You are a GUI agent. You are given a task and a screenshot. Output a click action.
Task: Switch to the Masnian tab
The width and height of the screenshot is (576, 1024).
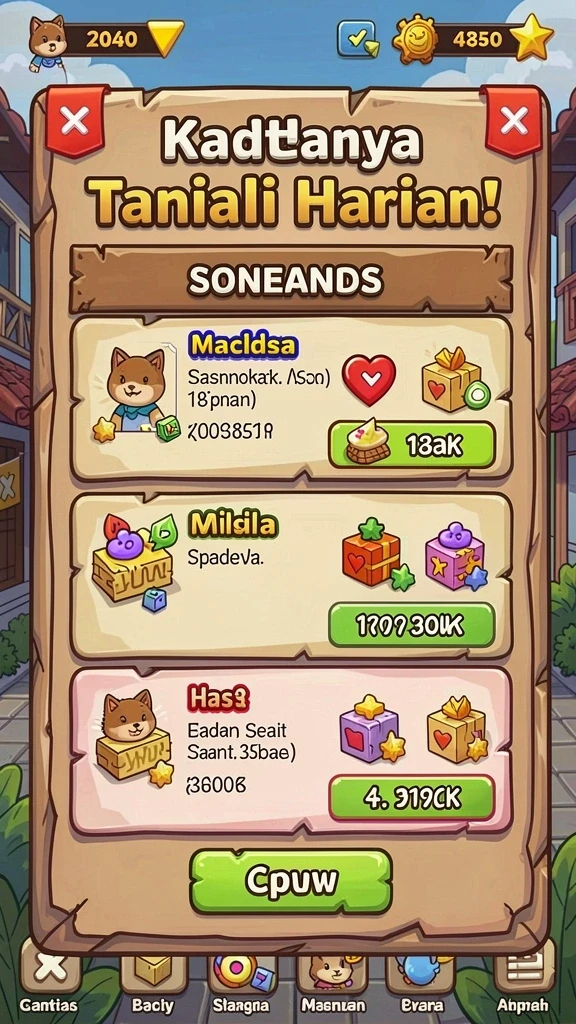[332, 980]
